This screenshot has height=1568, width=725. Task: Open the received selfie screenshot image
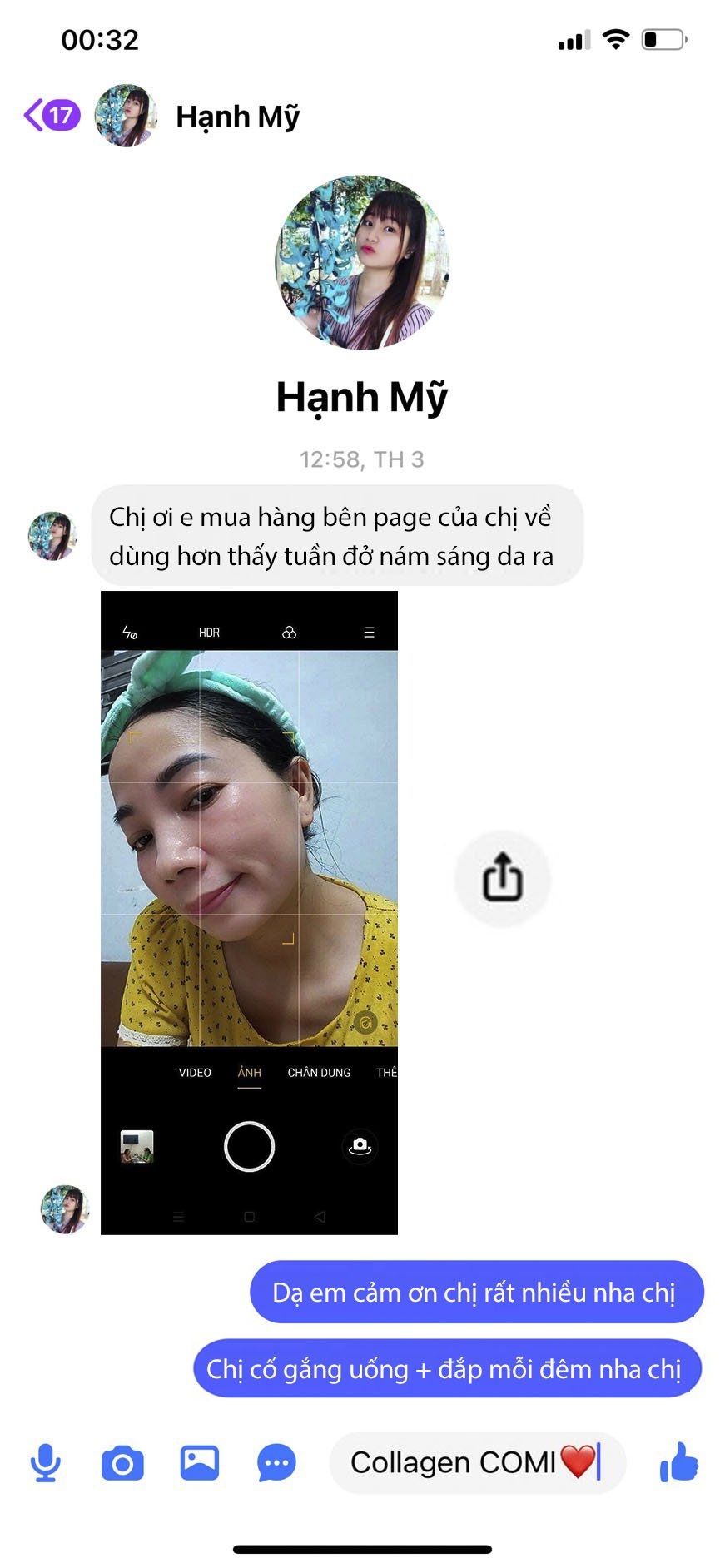click(x=249, y=912)
